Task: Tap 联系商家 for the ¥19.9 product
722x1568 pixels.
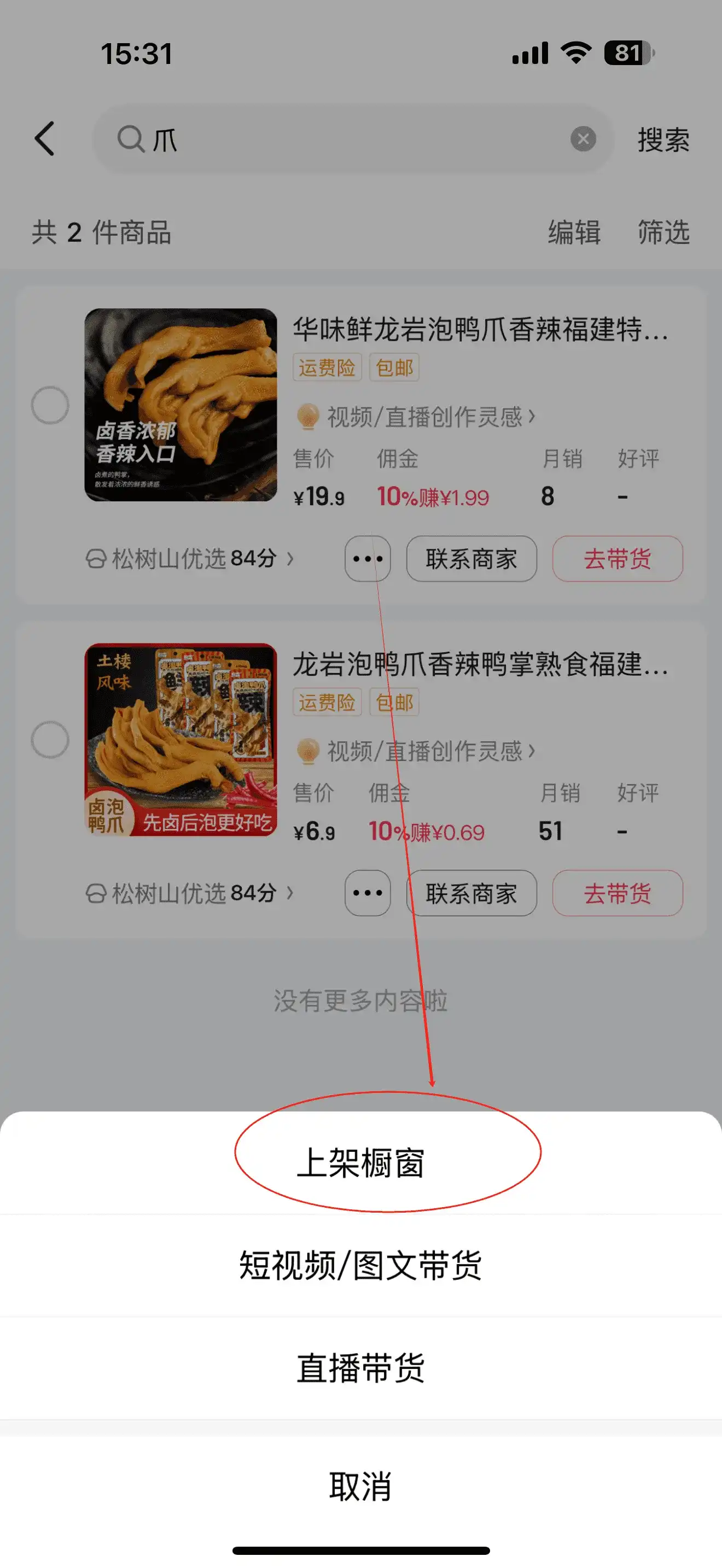Action: 471,559
